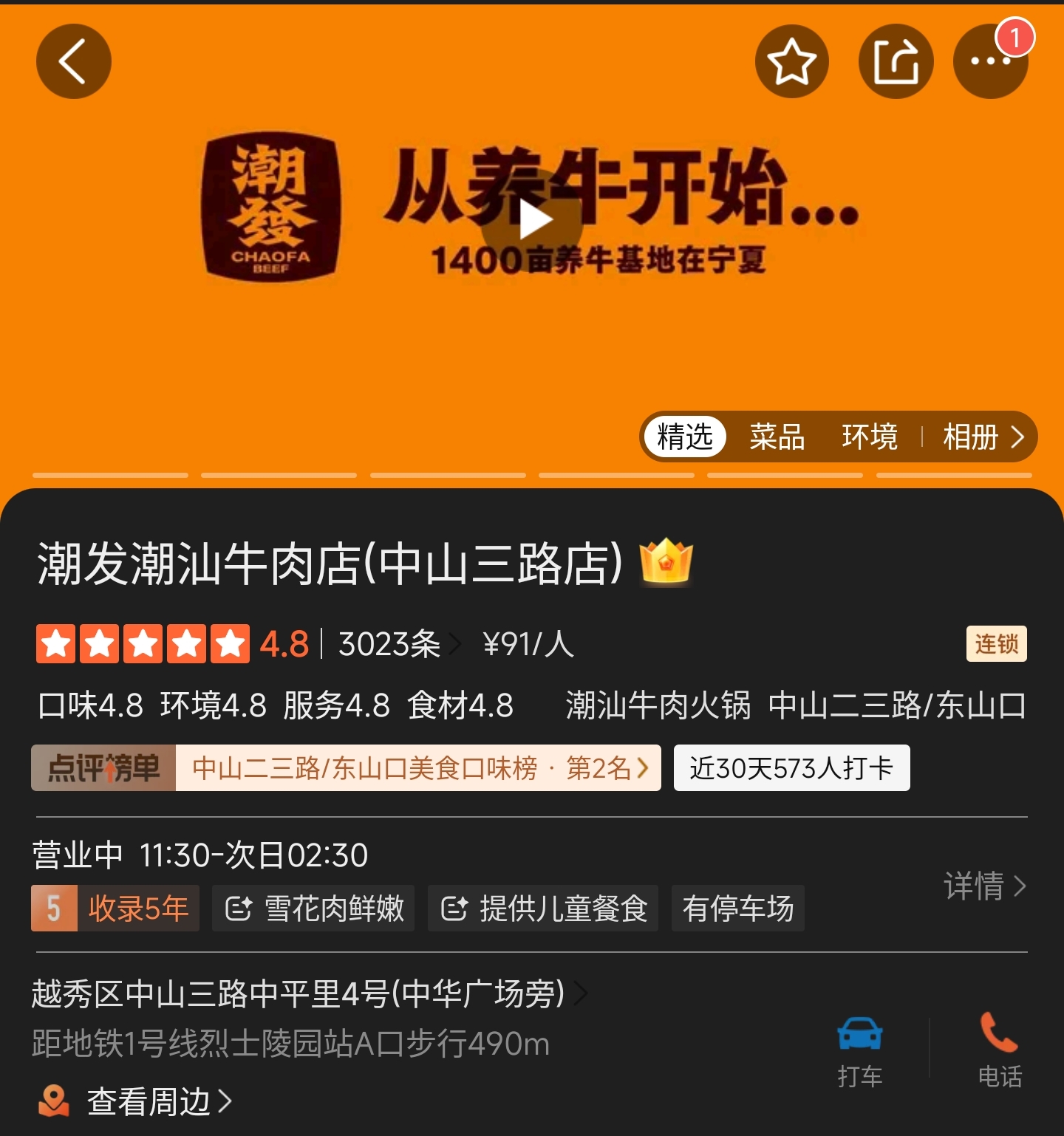The width and height of the screenshot is (1064, 1136).
Task: Tap the 提供儿童餐食 tag
Action: pyautogui.click(x=543, y=908)
